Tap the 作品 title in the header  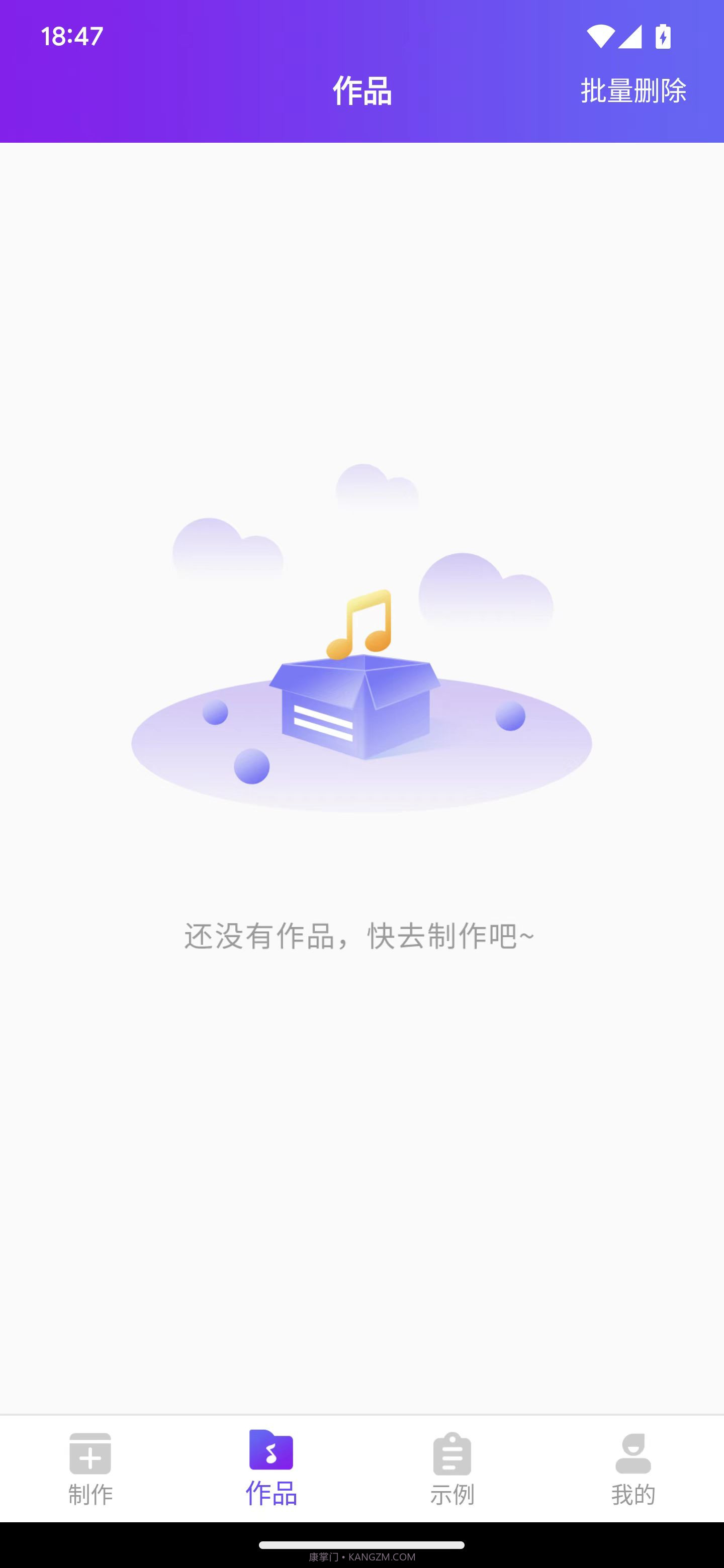pyautogui.click(x=361, y=90)
